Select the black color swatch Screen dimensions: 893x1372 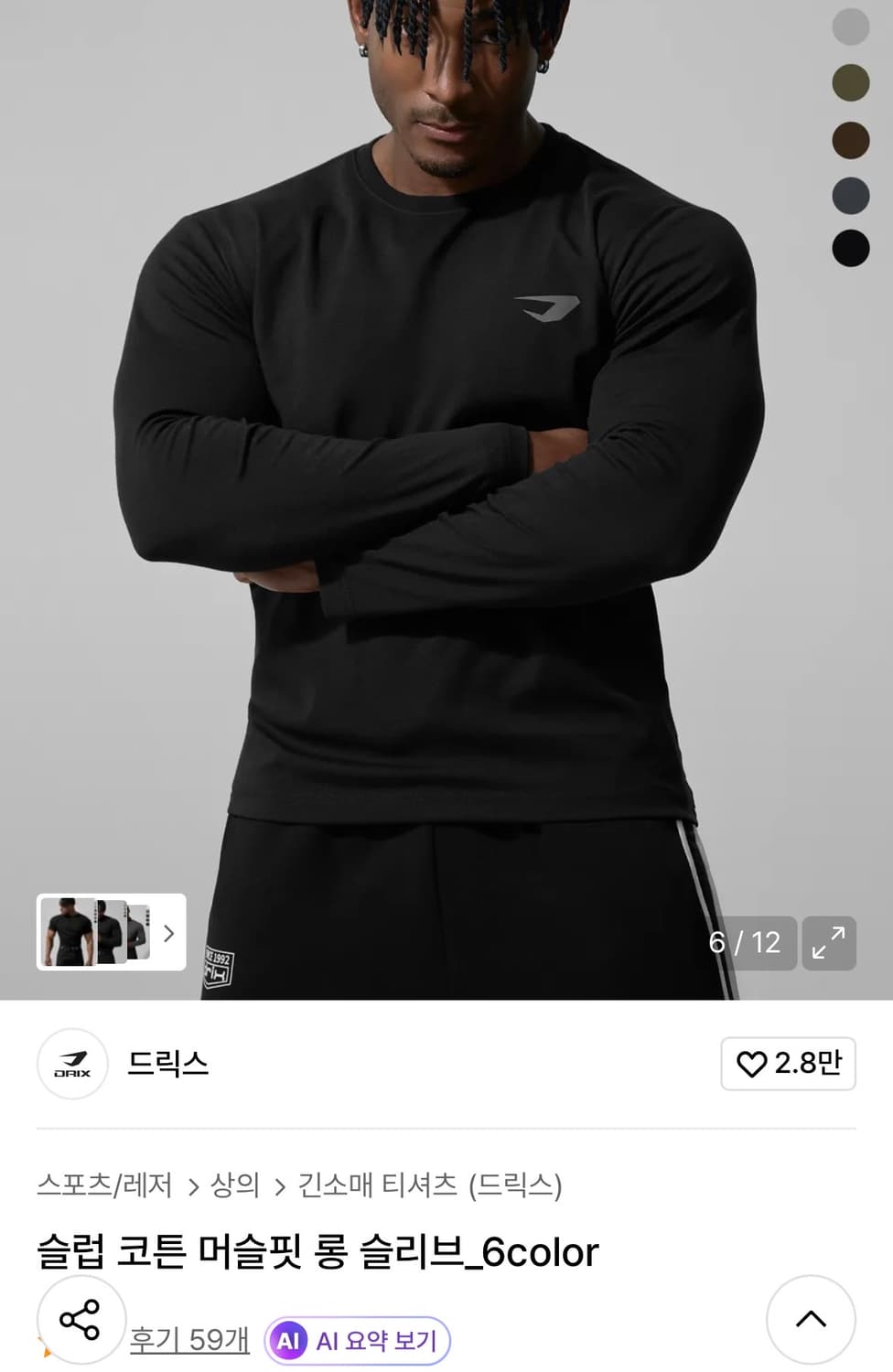pos(851,252)
